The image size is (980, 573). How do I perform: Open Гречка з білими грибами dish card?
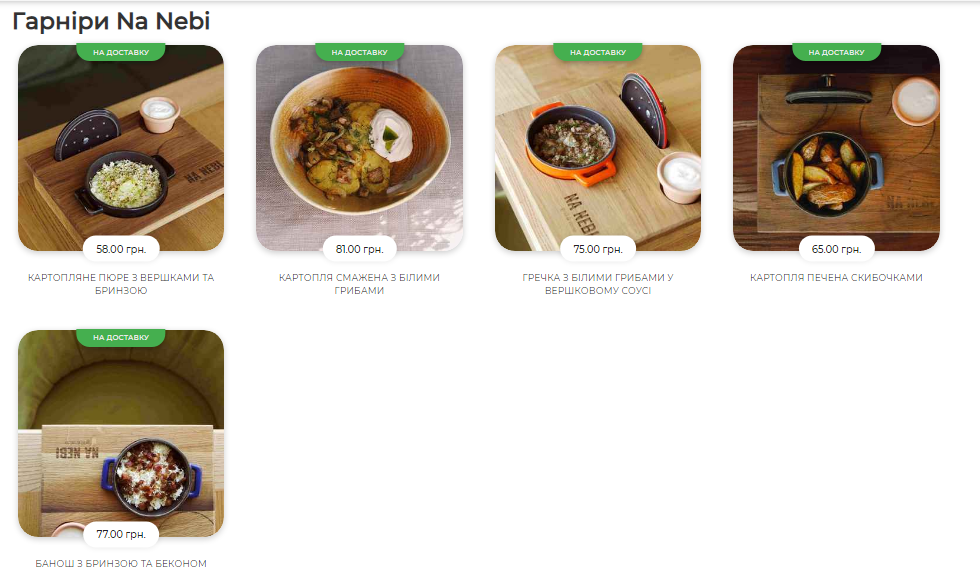[x=598, y=148]
